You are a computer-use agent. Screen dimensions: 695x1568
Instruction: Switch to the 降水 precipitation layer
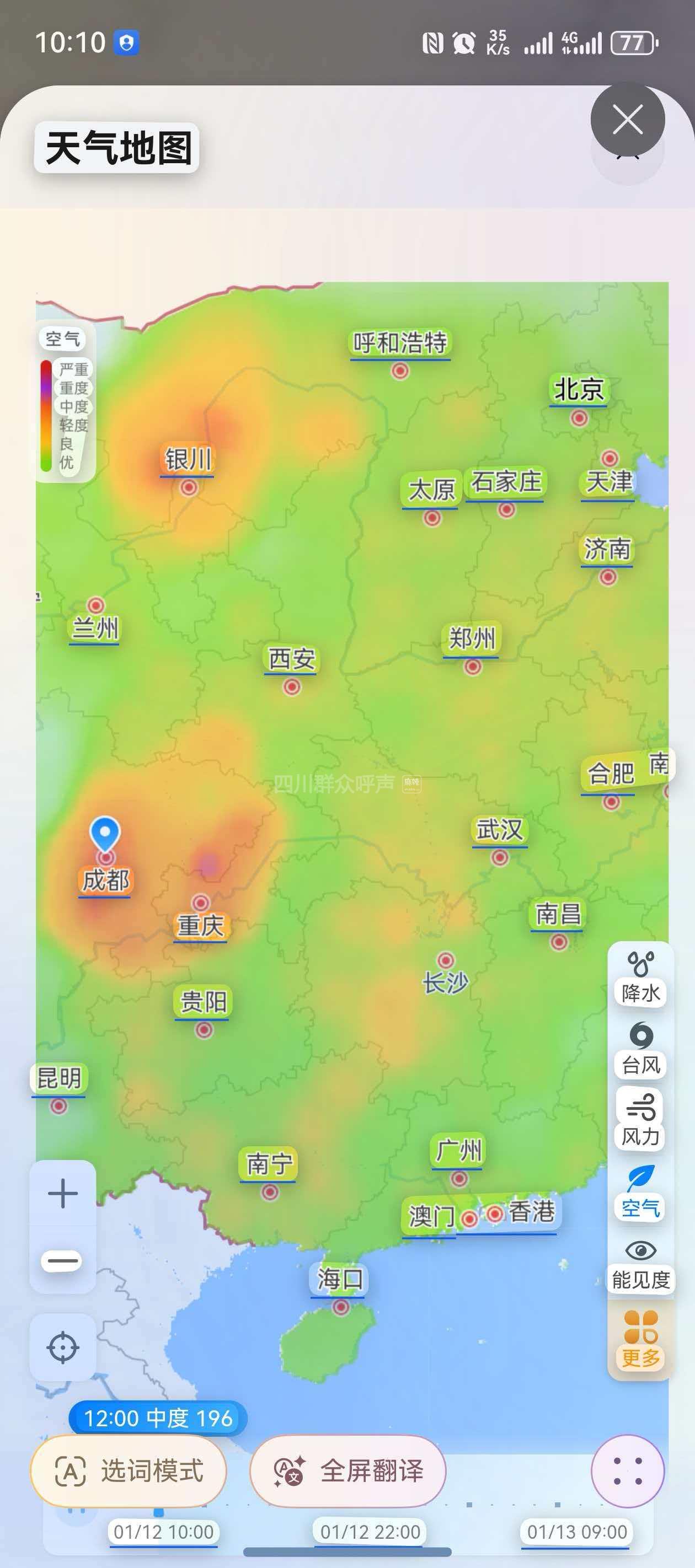tap(641, 978)
